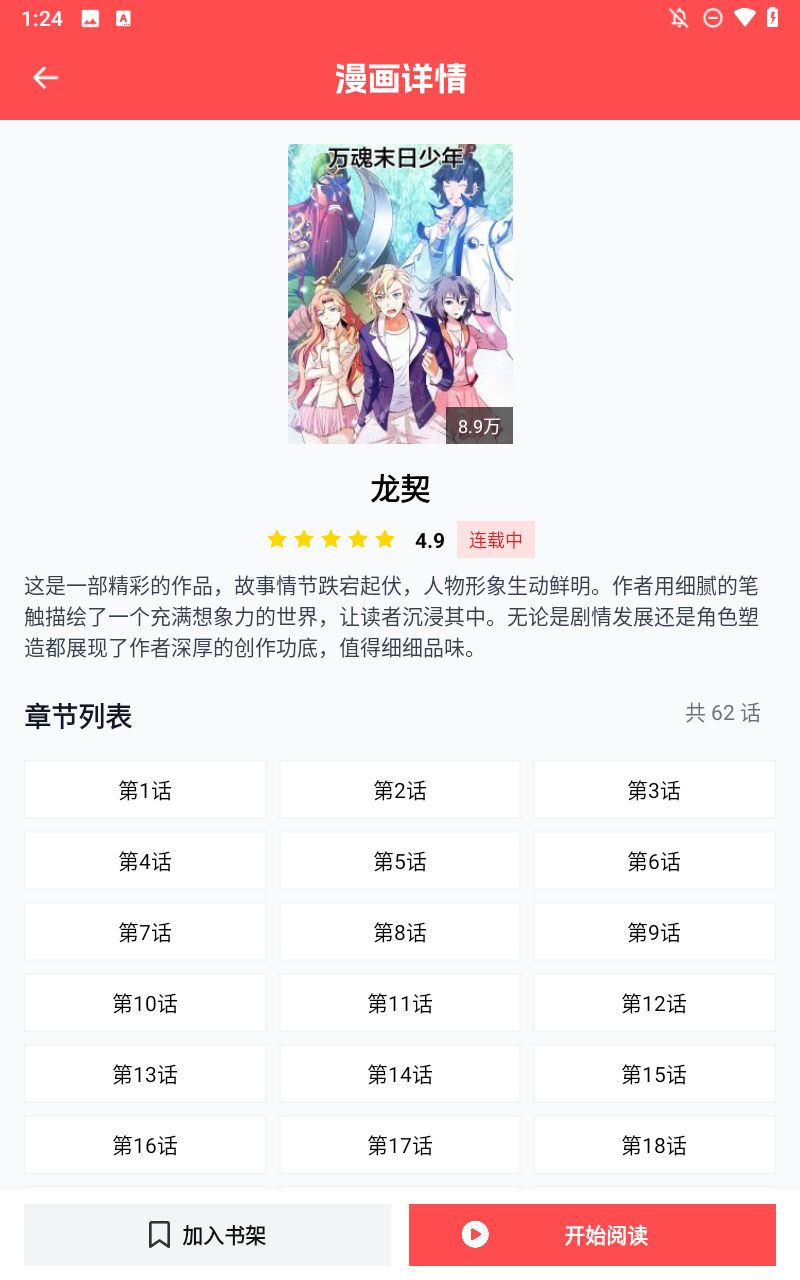Tap chapter 第12话

tap(654, 1003)
